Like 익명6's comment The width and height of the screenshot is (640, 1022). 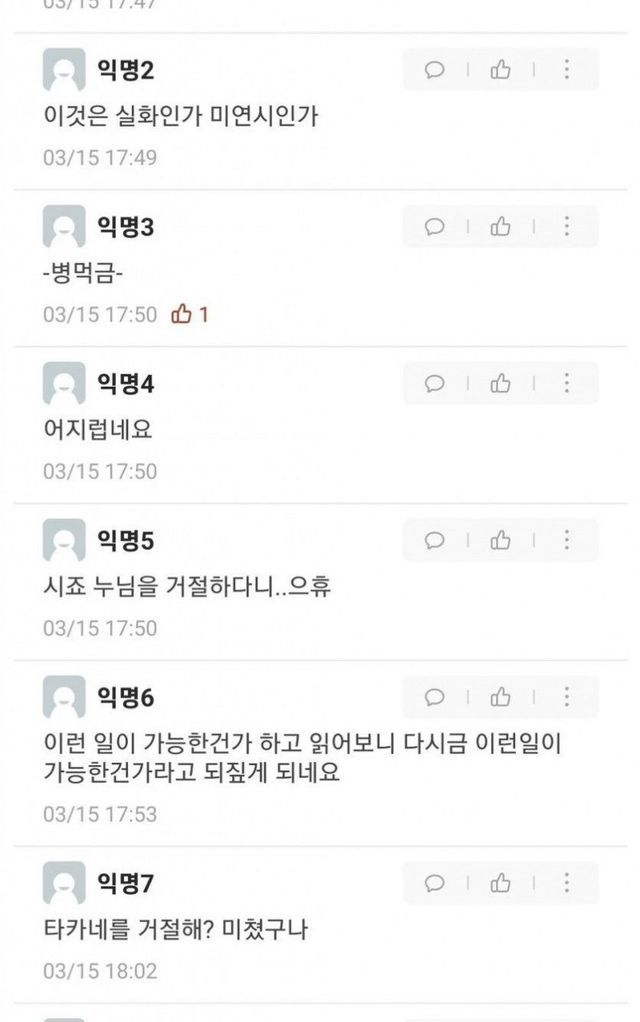501,697
